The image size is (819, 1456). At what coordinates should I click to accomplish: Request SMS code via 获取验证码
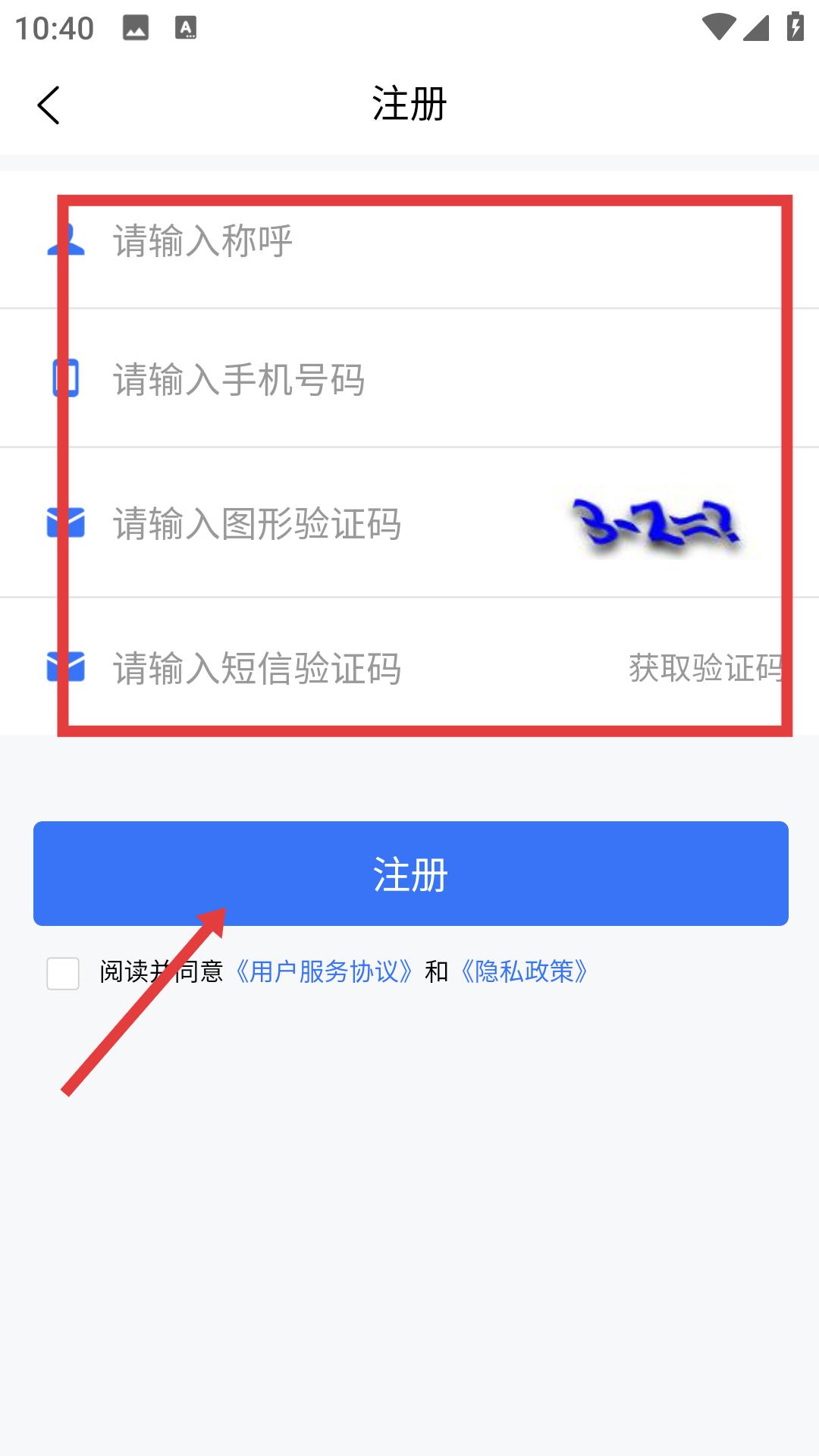706,667
